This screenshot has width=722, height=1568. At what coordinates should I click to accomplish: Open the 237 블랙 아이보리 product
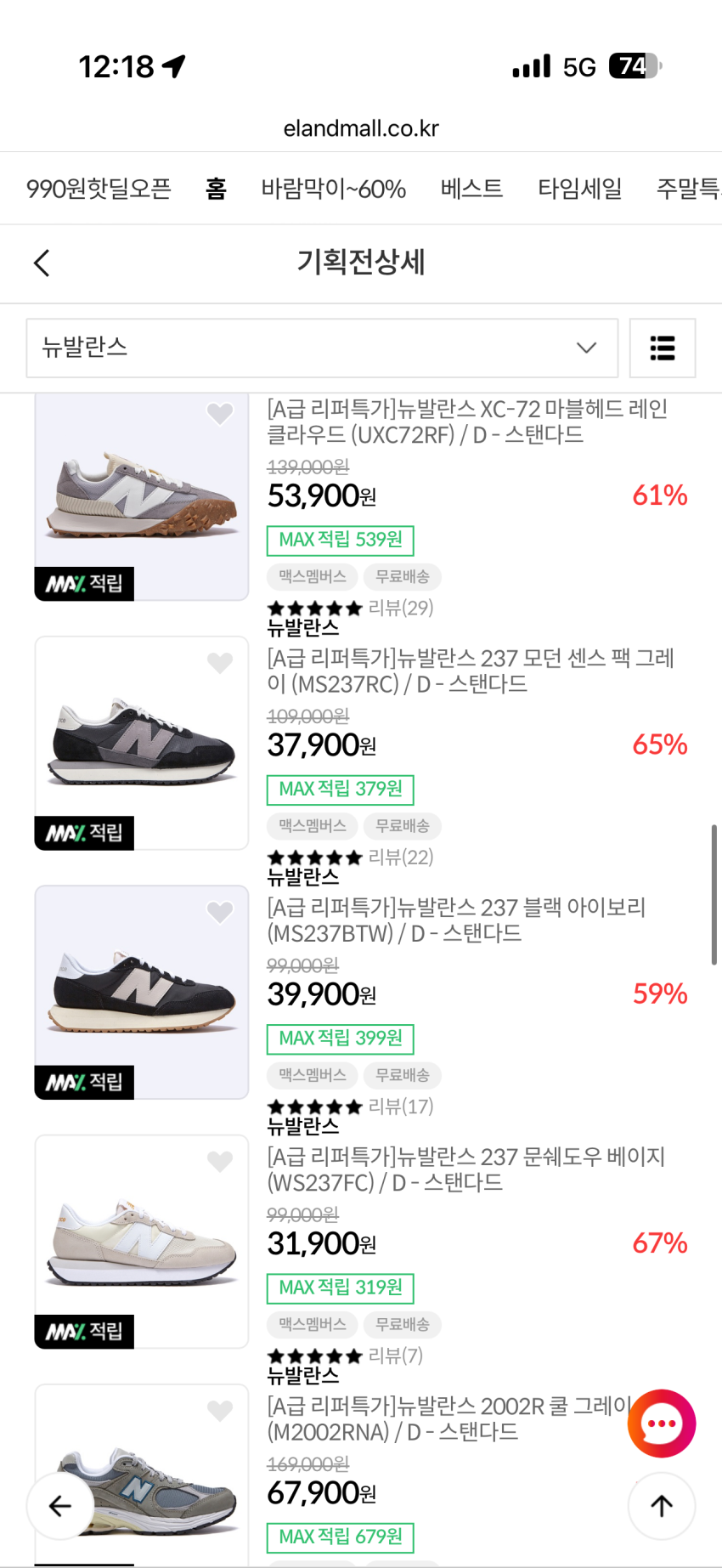click(456, 920)
